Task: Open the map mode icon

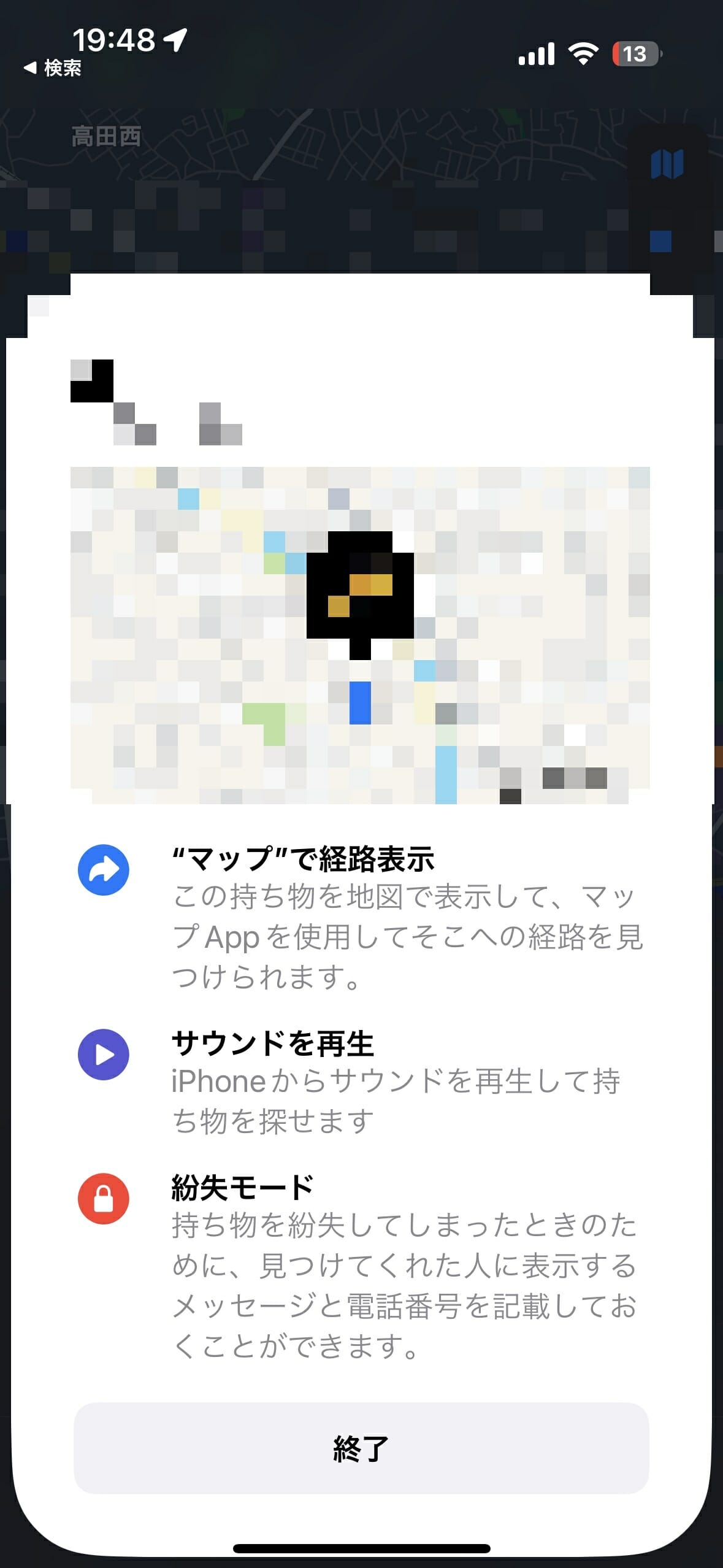Action: click(x=667, y=164)
